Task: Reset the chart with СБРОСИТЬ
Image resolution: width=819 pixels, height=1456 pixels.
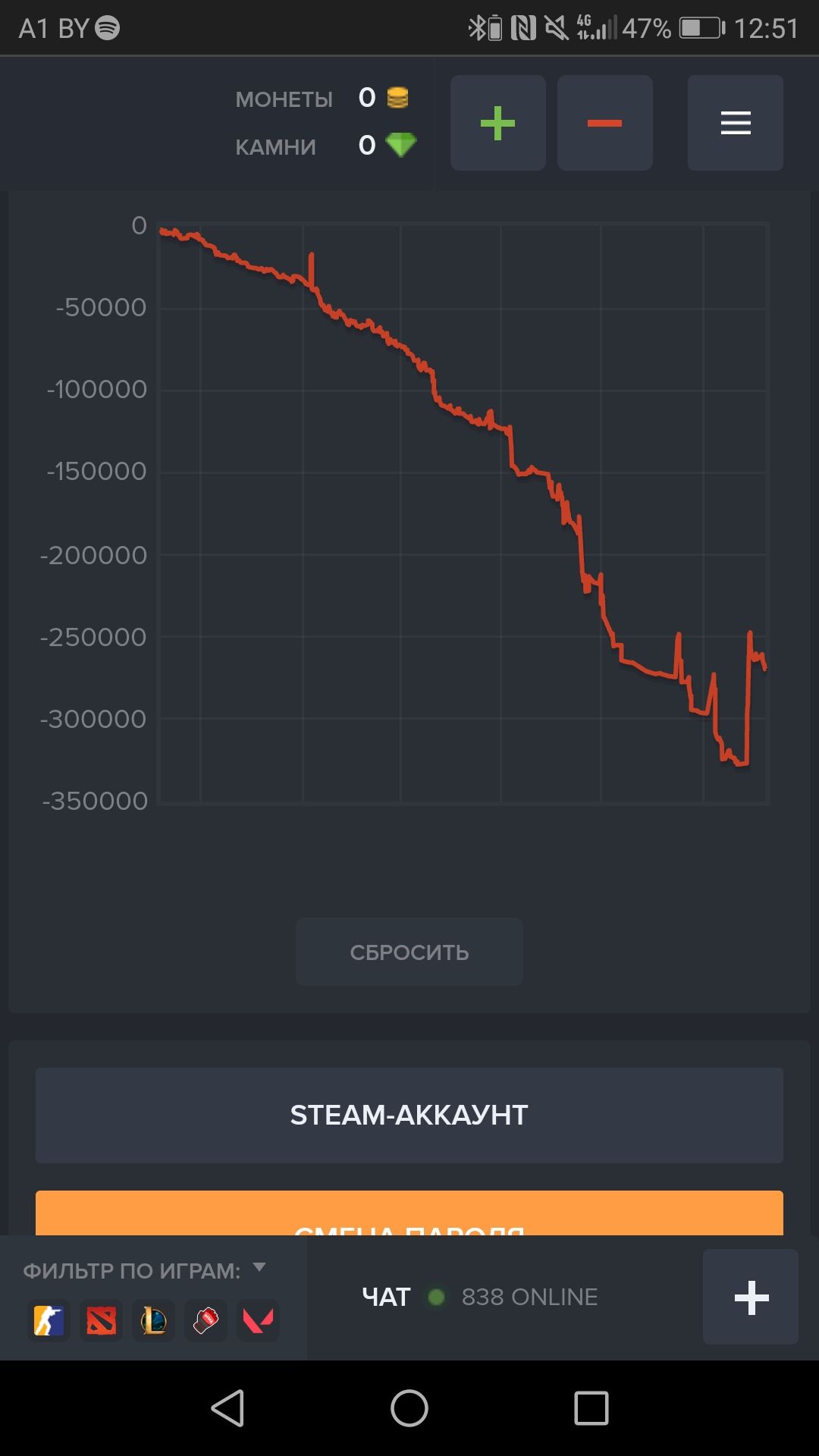Action: [x=409, y=952]
